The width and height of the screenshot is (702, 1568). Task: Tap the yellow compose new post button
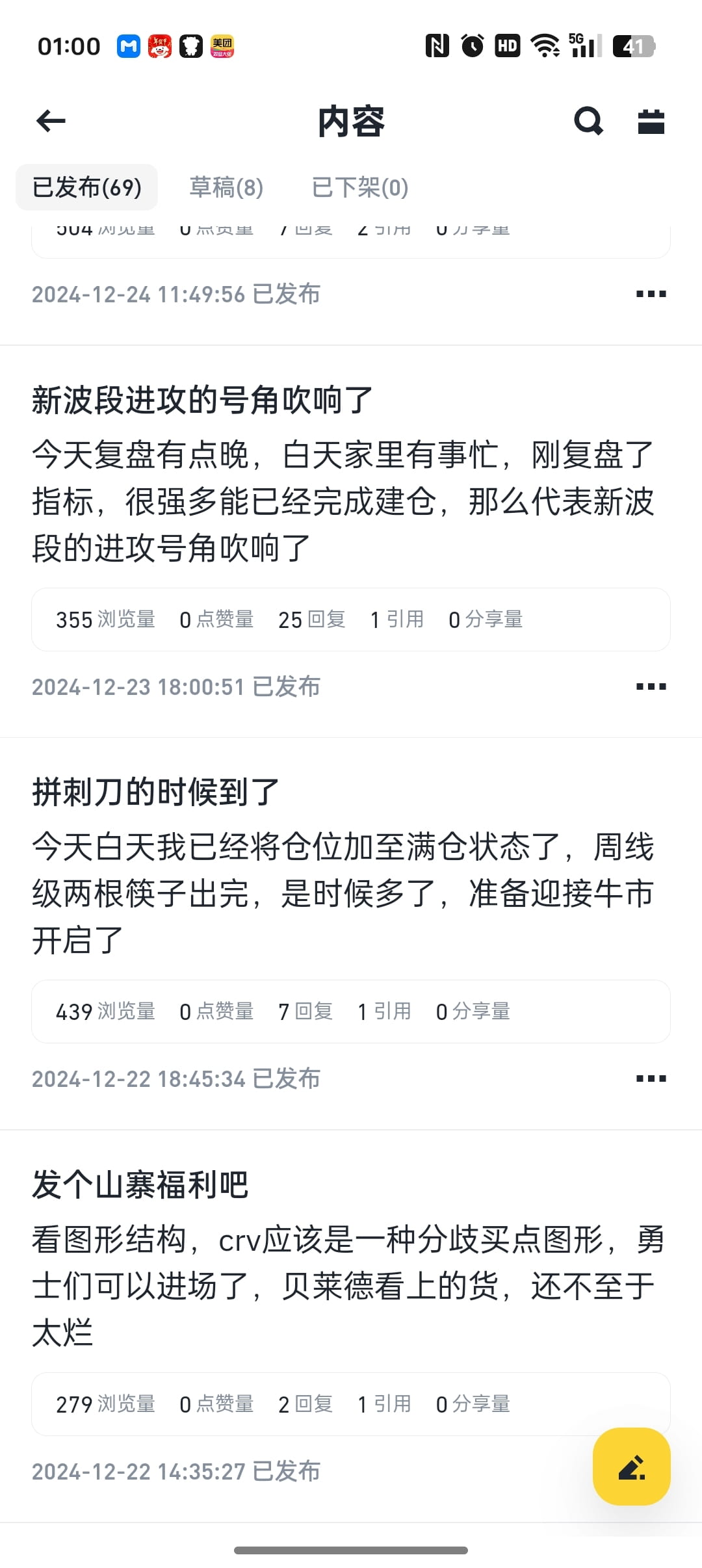[631, 1467]
